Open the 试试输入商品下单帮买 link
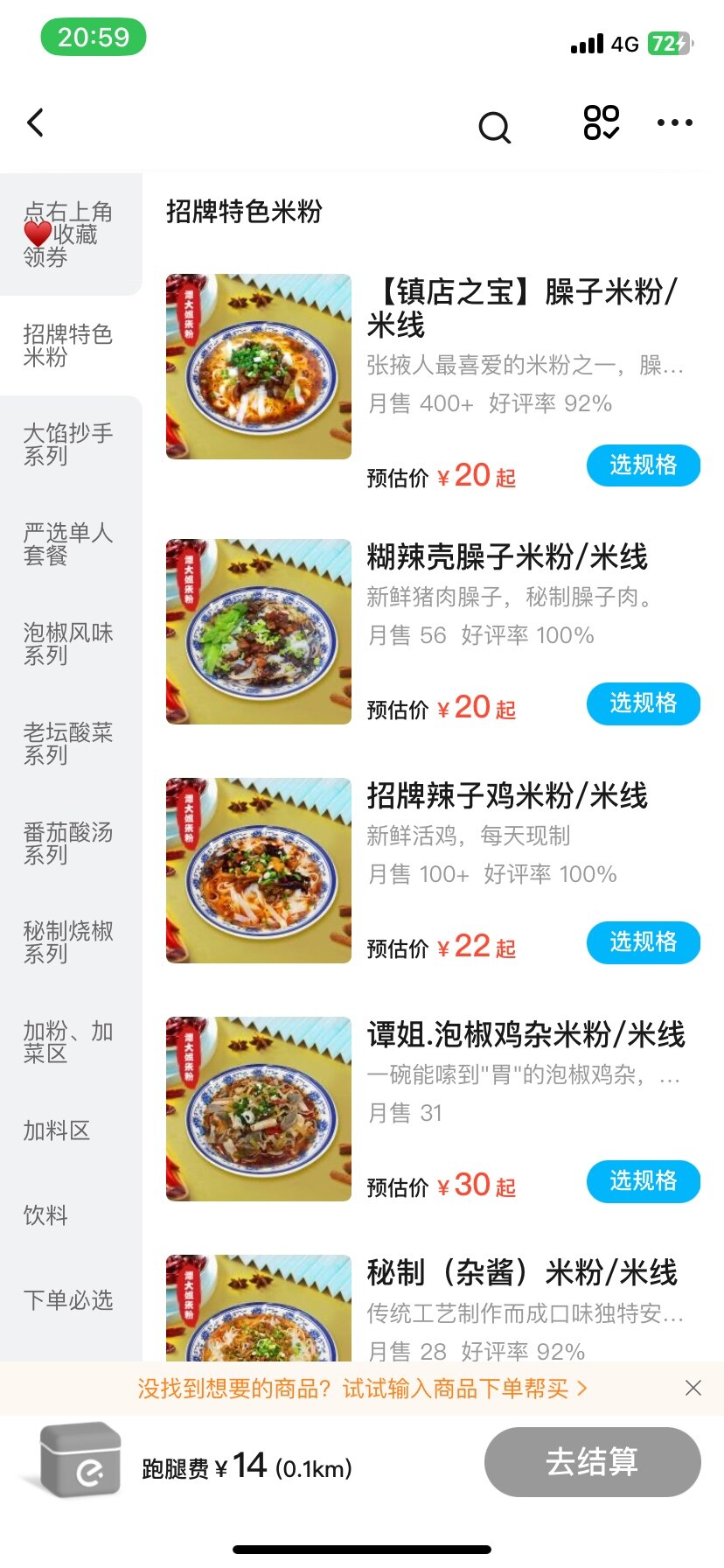The image size is (724, 1568). 463,1389
